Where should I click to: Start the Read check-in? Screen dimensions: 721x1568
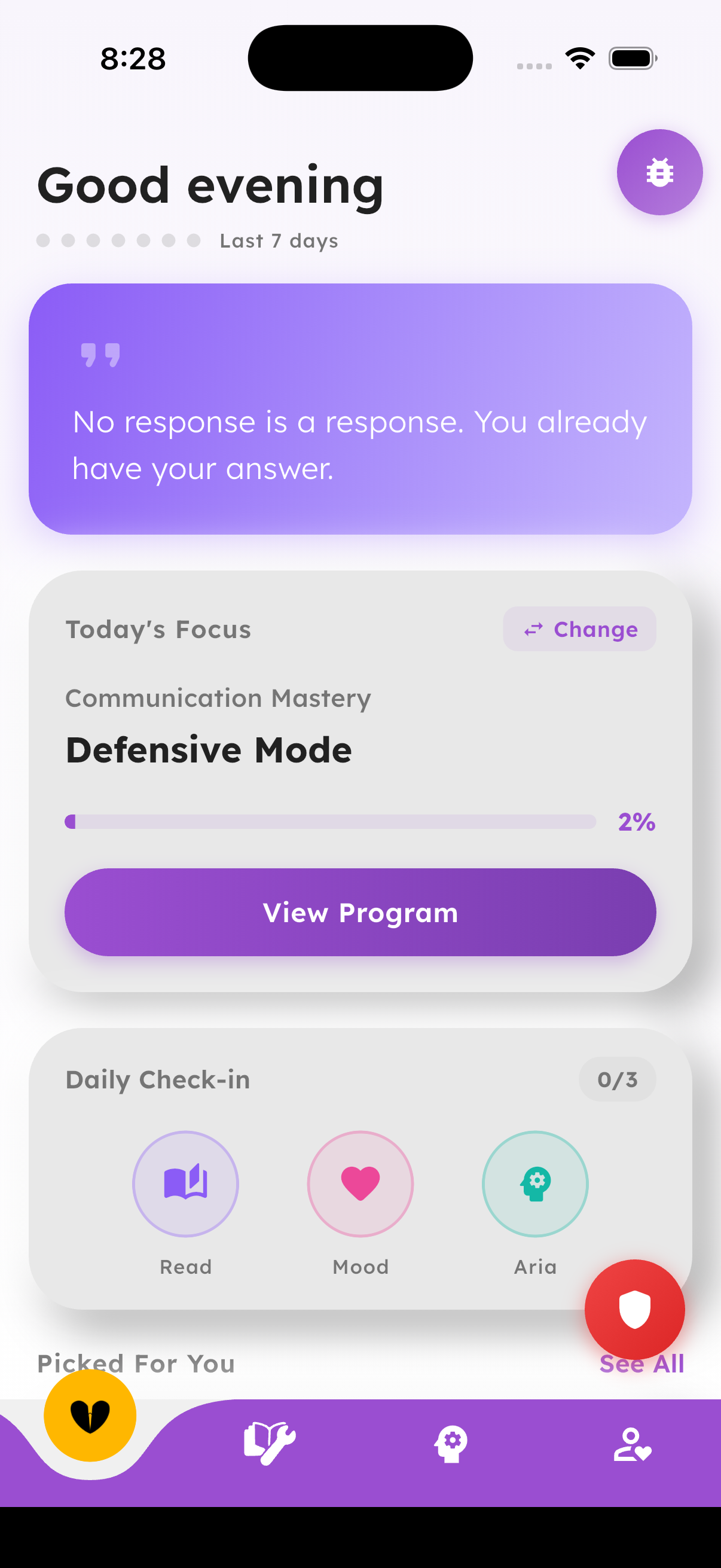pos(185,1183)
